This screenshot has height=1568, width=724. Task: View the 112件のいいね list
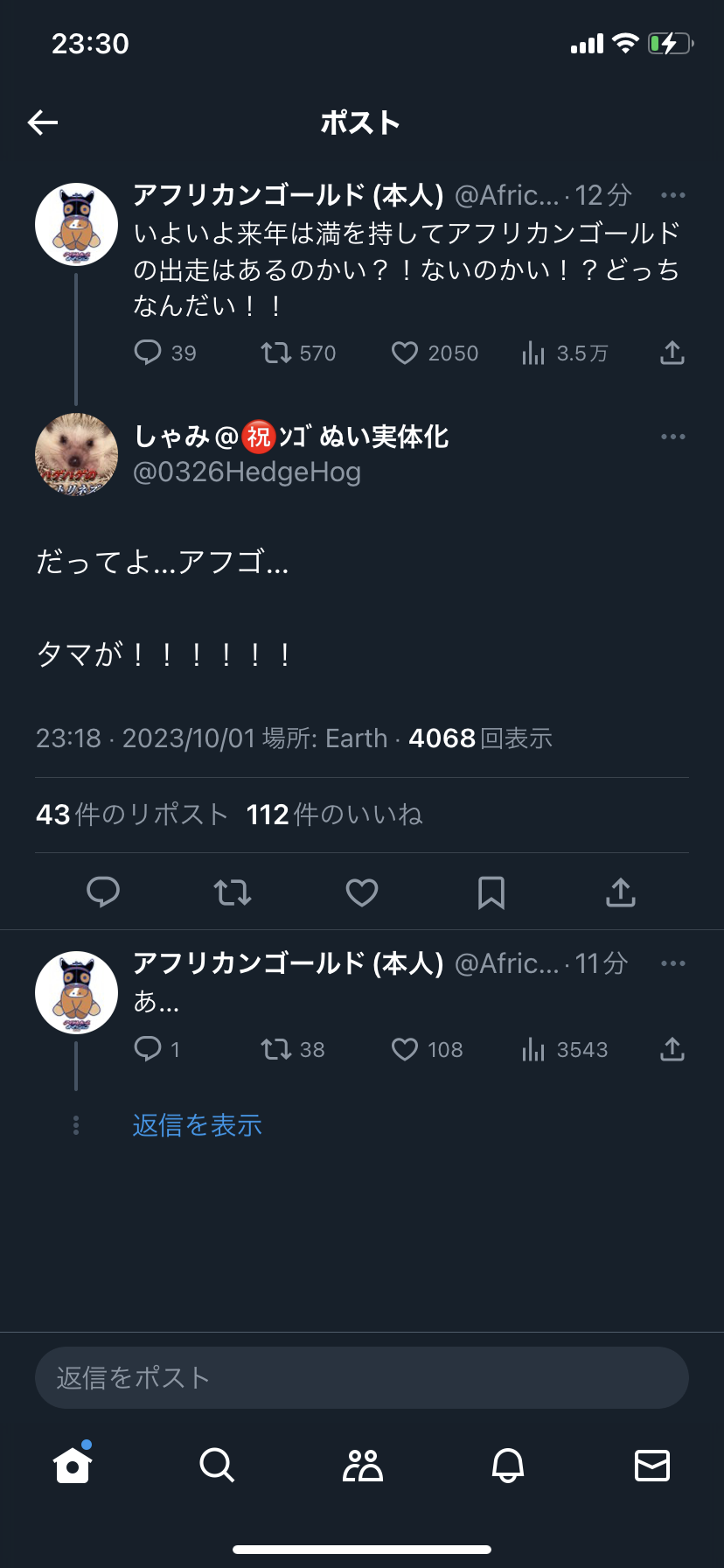click(334, 815)
